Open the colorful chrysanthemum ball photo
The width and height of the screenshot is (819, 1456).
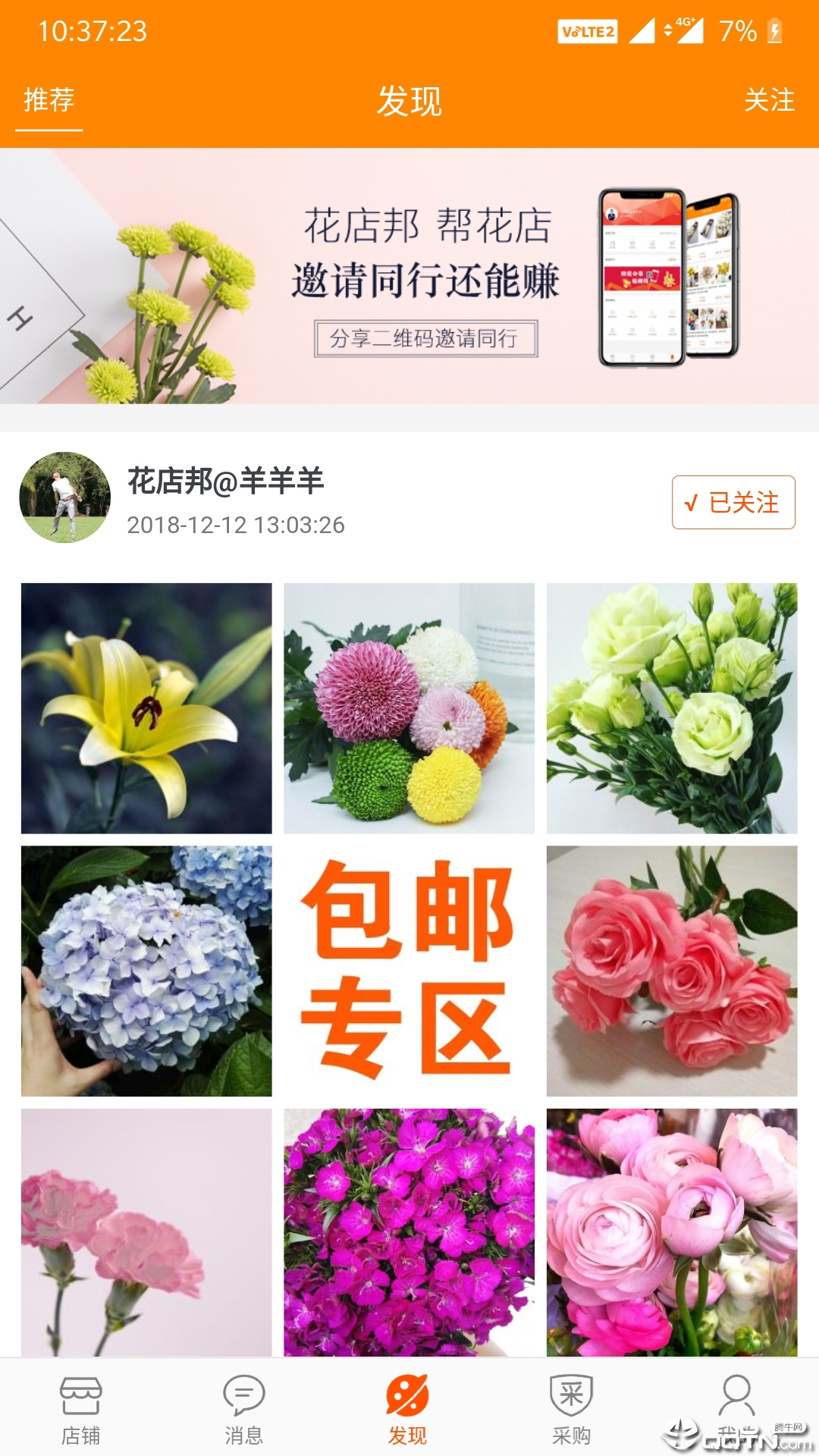tap(409, 708)
